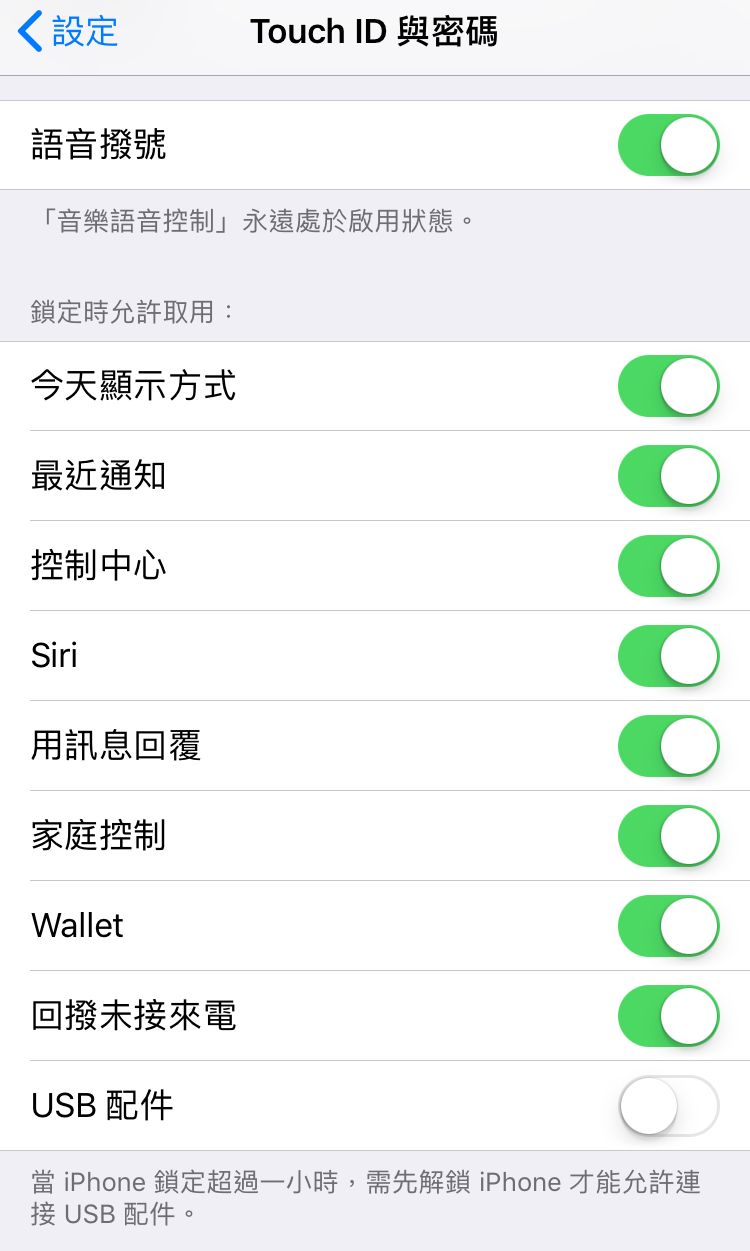The image size is (750, 1251).
Task: Turn off Siri lock screen access
Action: tap(667, 656)
